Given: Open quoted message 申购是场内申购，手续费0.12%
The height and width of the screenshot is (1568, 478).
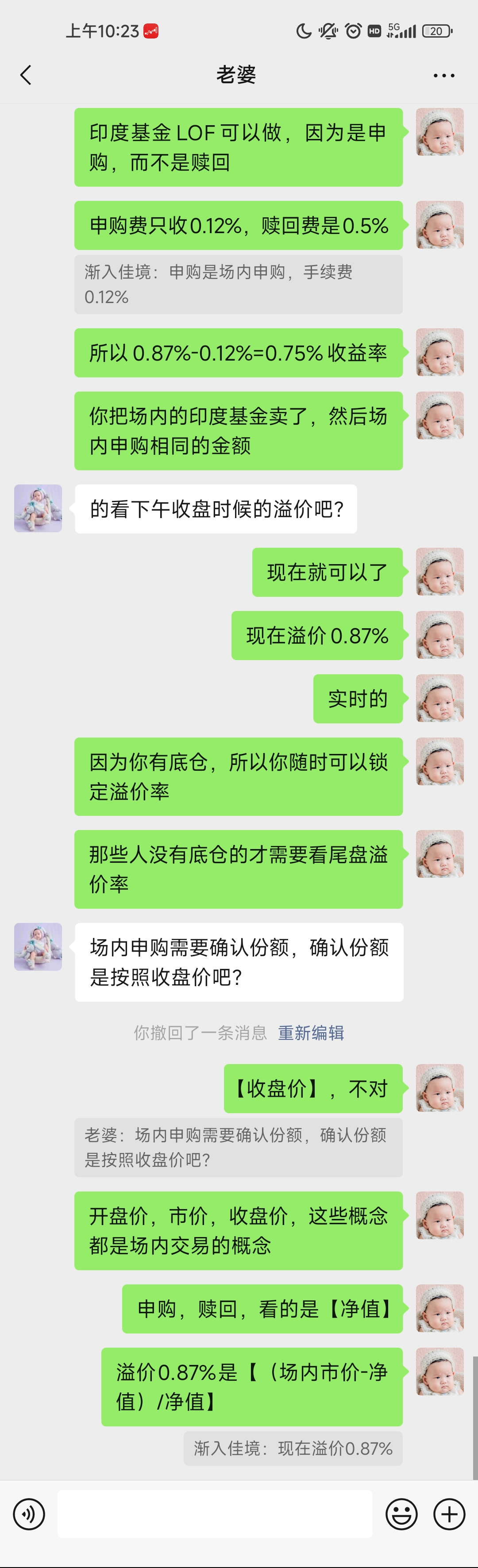Looking at the screenshot, I should pos(238,284).
